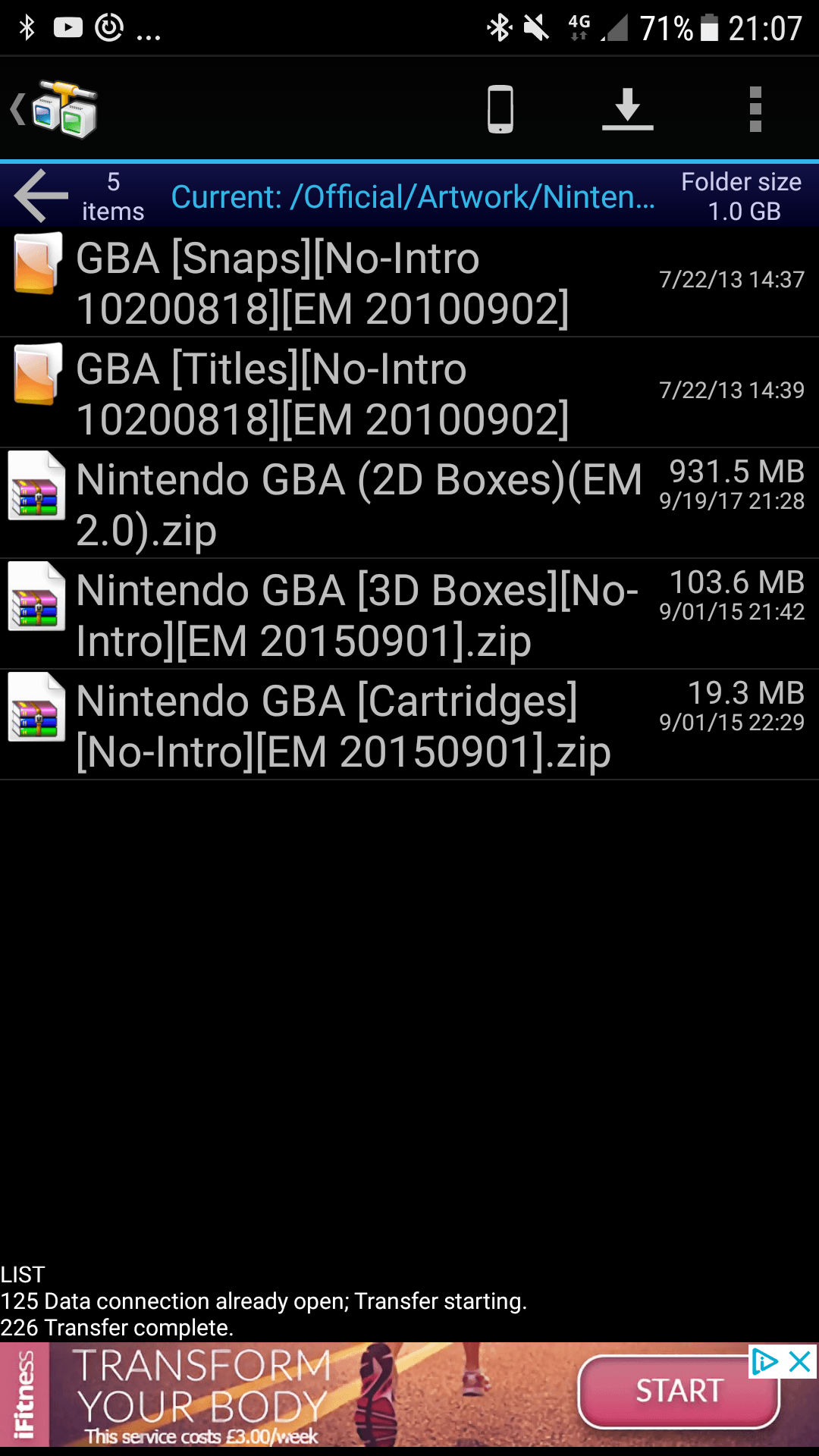
Task: Tap the device browser phone icon
Action: click(502, 108)
